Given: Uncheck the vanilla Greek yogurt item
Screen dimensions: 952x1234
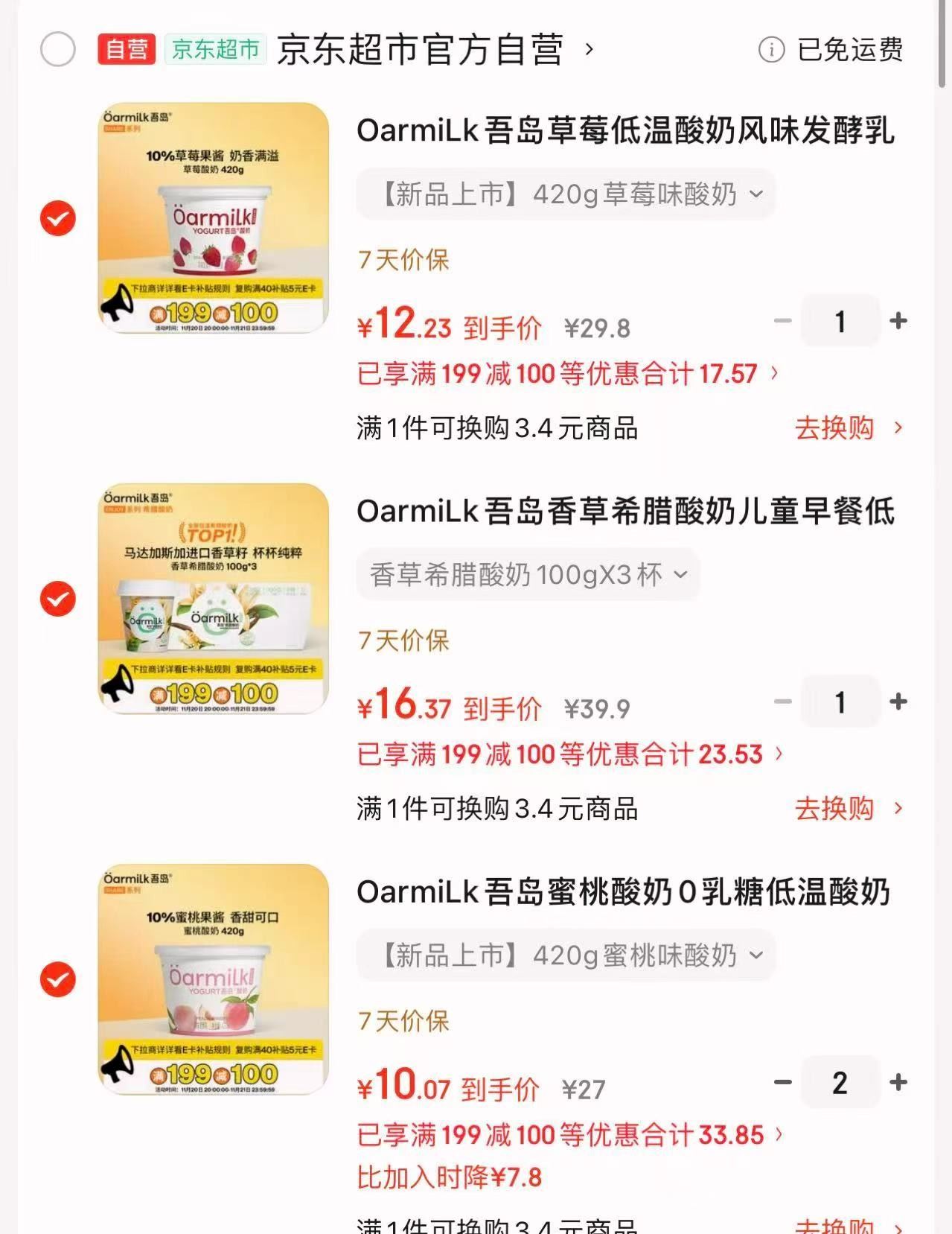Looking at the screenshot, I should tap(58, 599).
